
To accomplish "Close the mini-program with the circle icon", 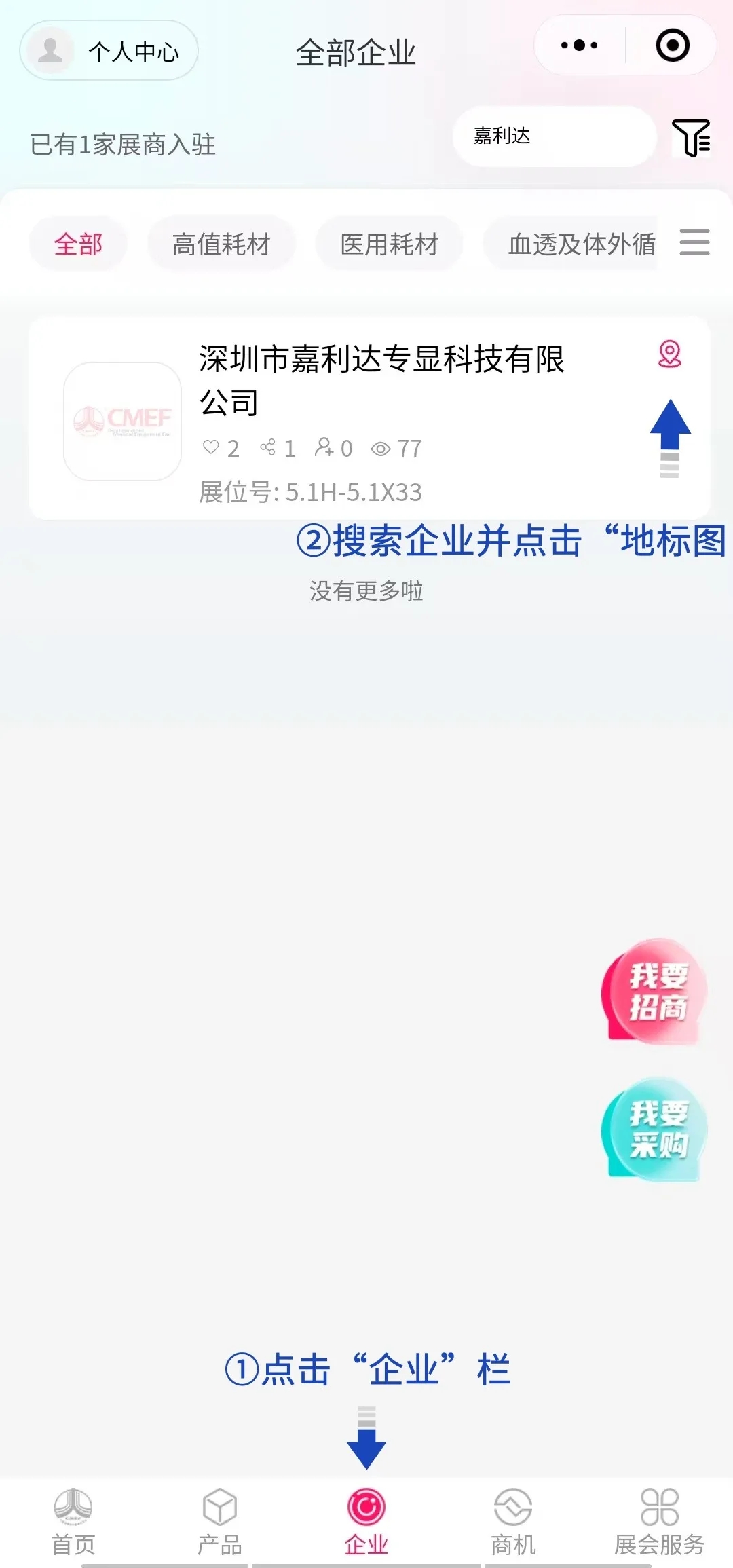I will click(672, 45).
